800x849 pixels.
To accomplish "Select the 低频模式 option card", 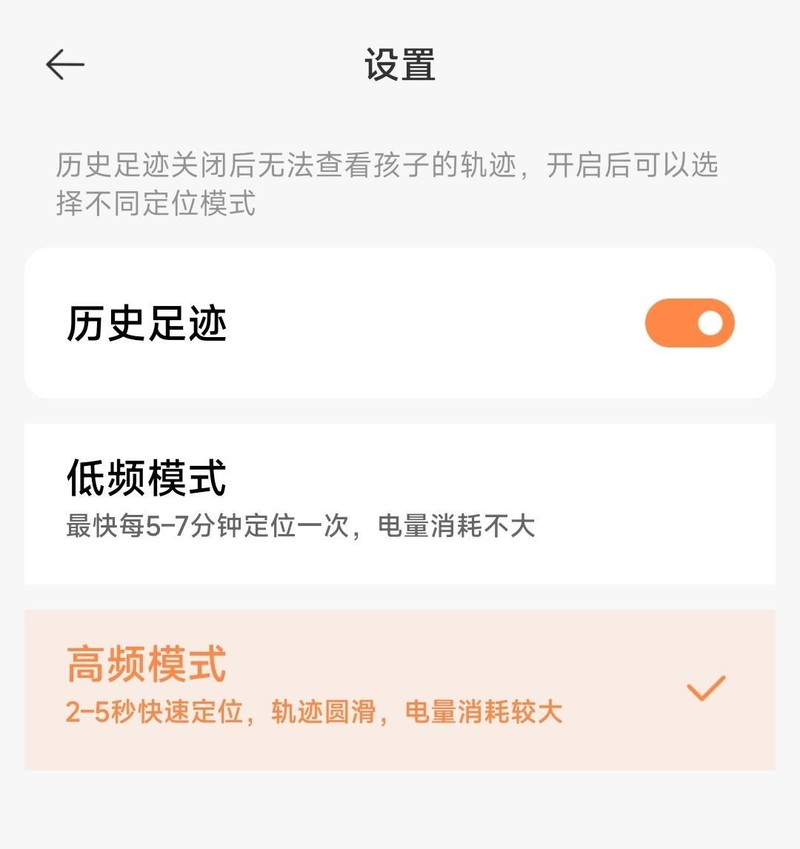I will (400, 498).
